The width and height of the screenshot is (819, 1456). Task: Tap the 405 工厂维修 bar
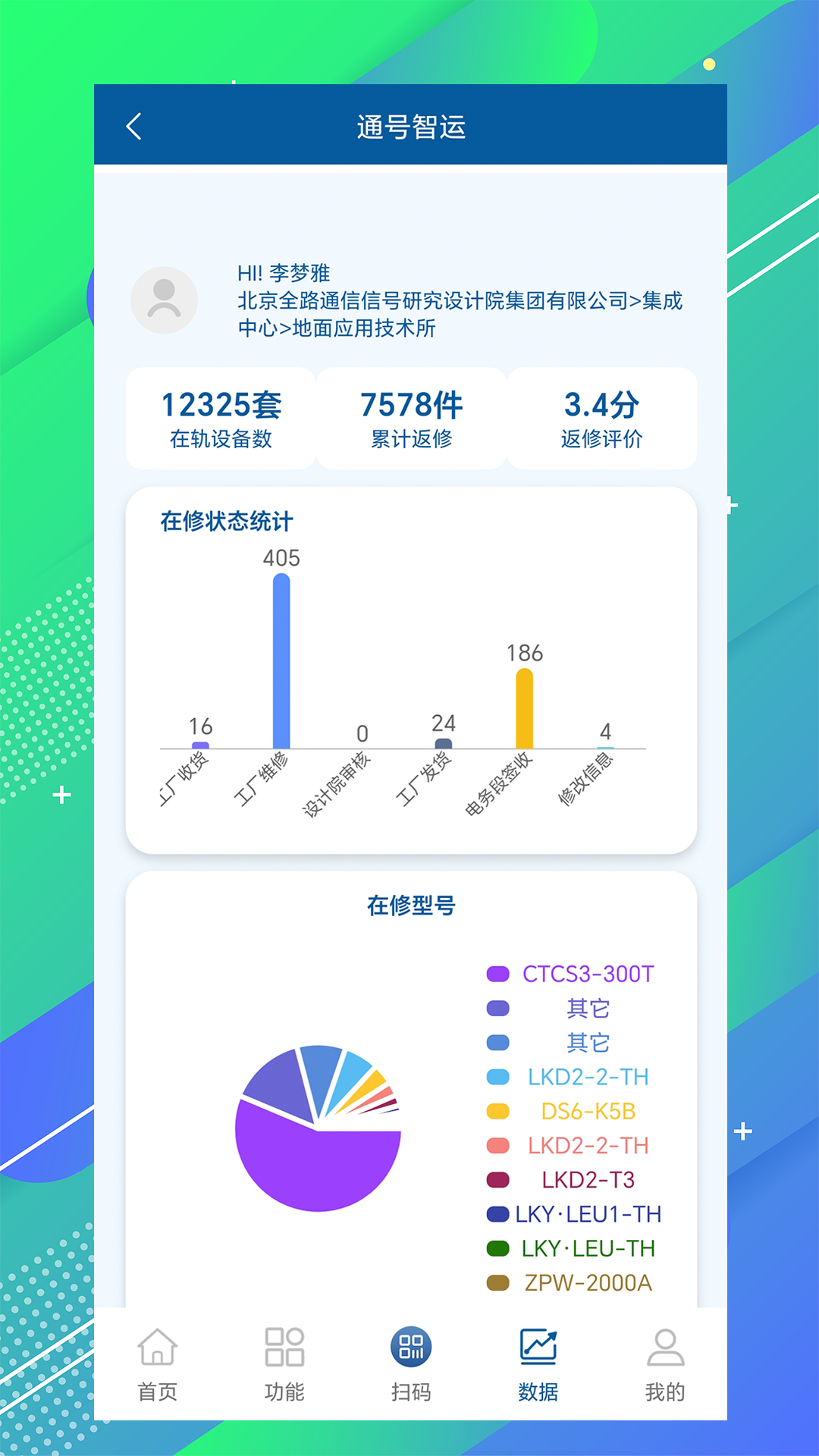pos(281,660)
